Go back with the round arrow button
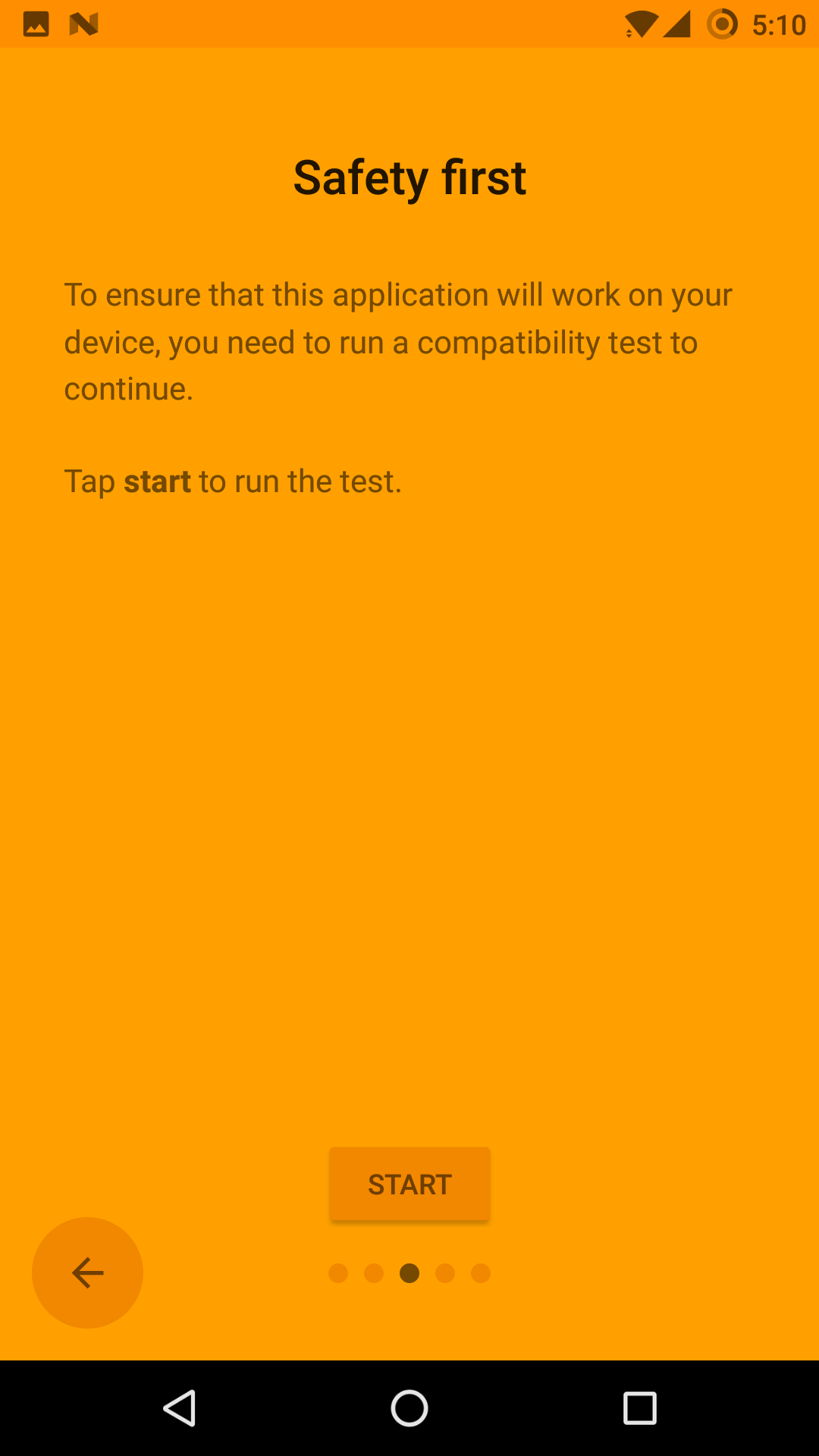Image resolution: width=819 pixels, height=1456 pixels. tap(87, 1272)
